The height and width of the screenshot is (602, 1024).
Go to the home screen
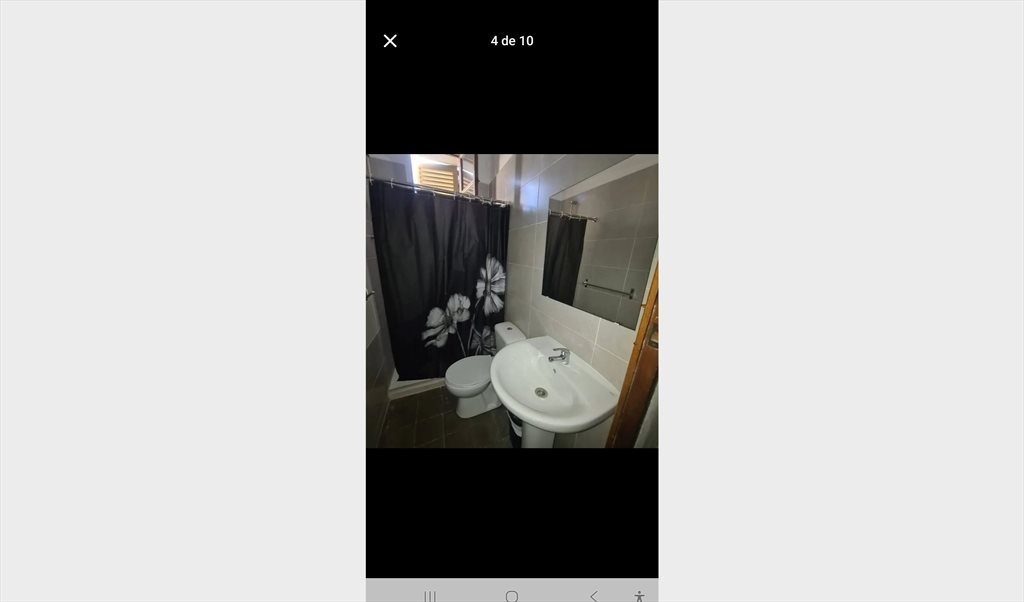click(x=512, y=596)
